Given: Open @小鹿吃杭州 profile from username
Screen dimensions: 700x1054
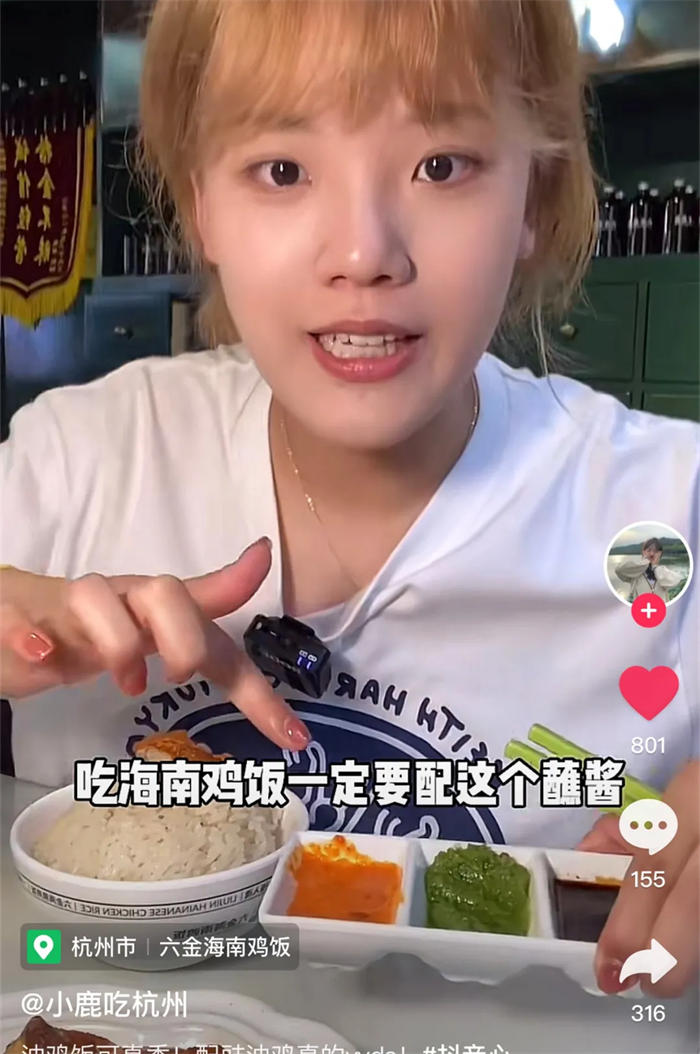Looking at the screenshot, I should tap(104, 1003).
